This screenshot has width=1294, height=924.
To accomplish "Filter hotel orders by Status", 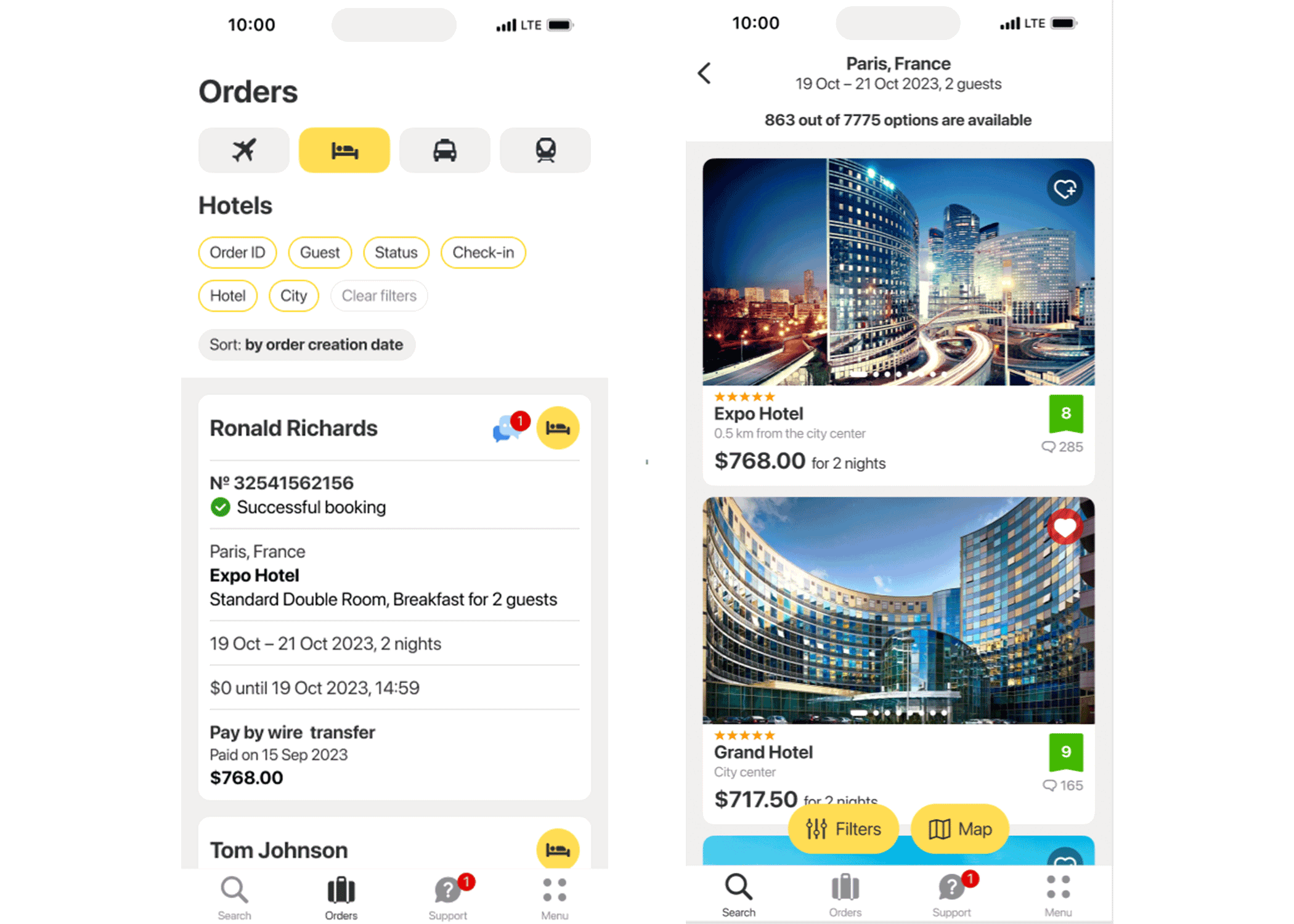I will [x=396, y=253].
